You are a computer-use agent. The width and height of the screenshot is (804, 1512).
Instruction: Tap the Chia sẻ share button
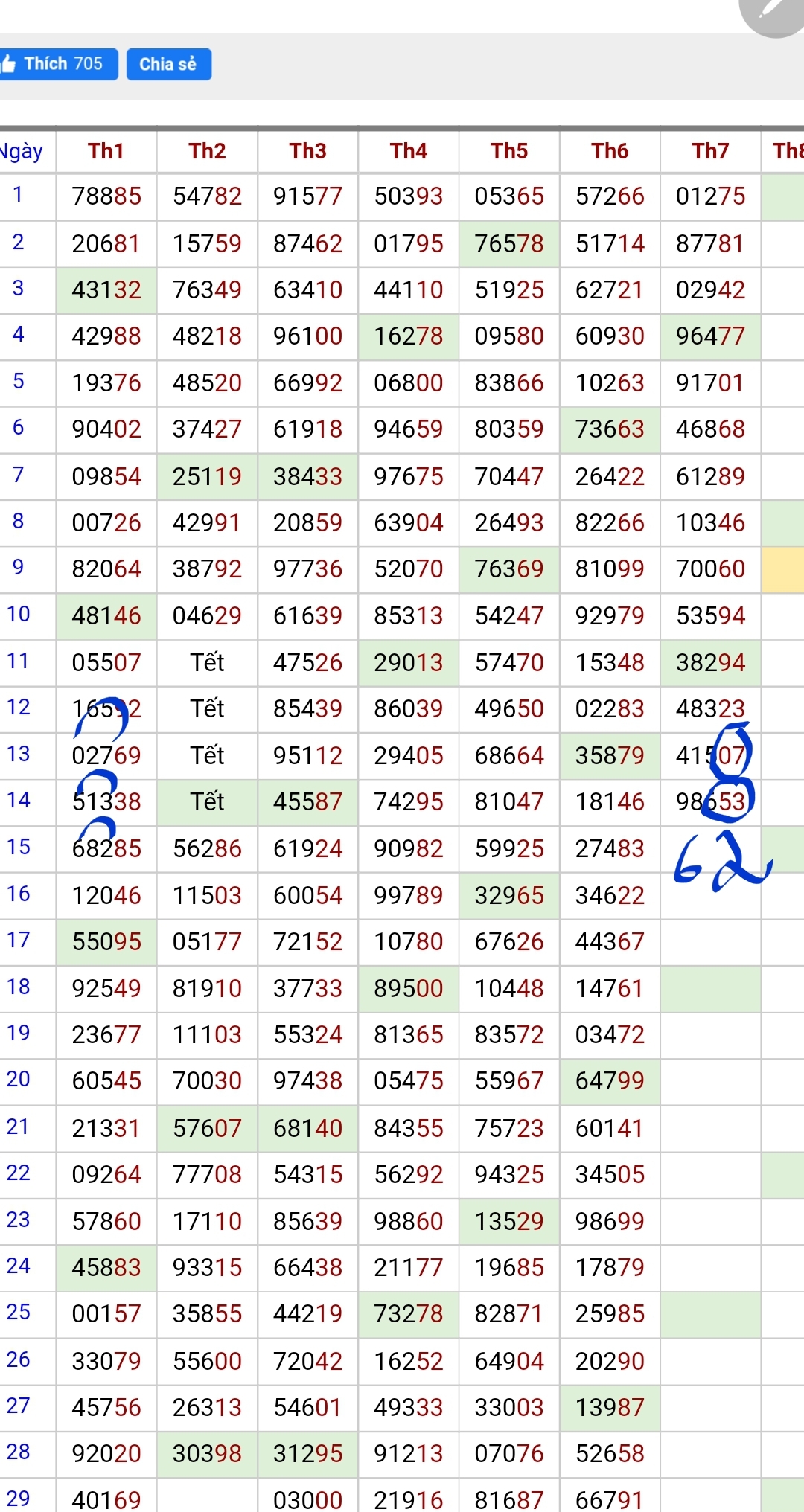point(168,64)
